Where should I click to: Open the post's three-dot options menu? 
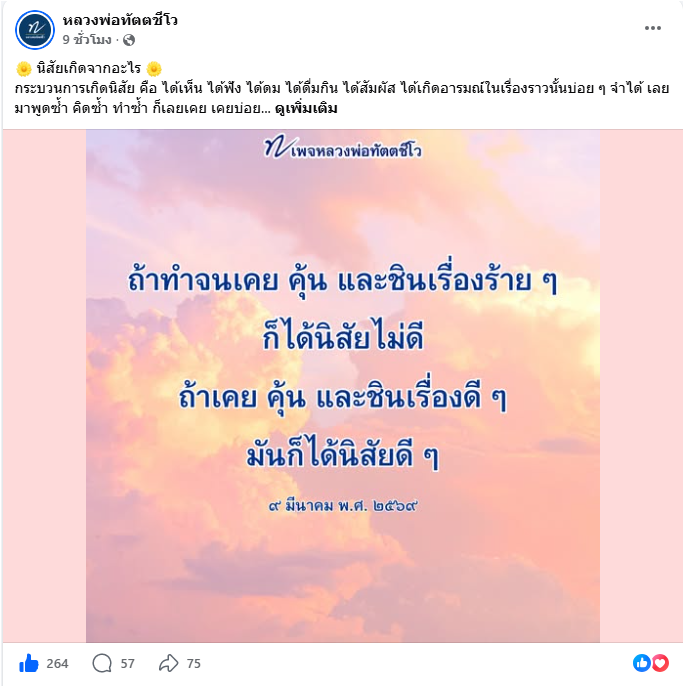653,28
